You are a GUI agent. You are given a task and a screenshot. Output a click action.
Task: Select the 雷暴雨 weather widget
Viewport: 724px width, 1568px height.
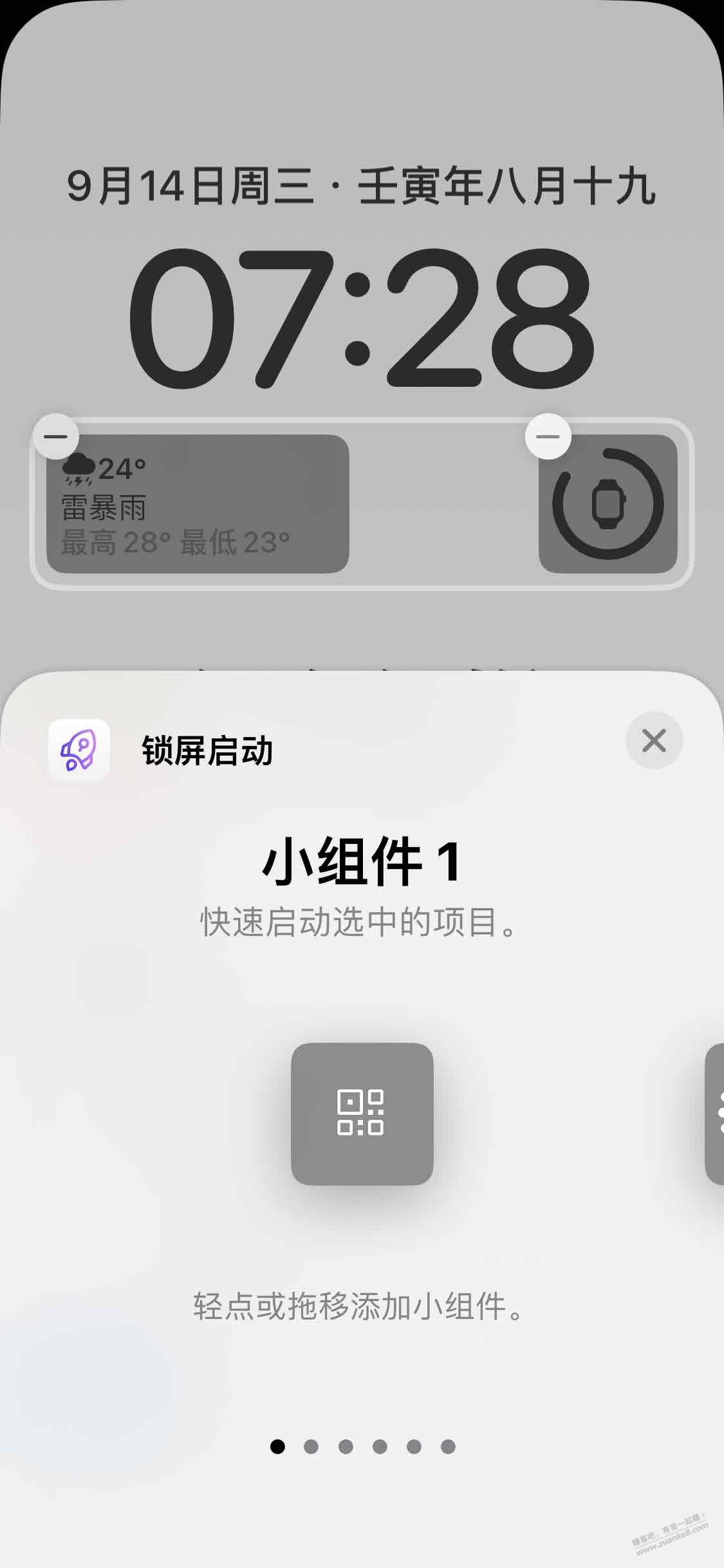[198, 504]
